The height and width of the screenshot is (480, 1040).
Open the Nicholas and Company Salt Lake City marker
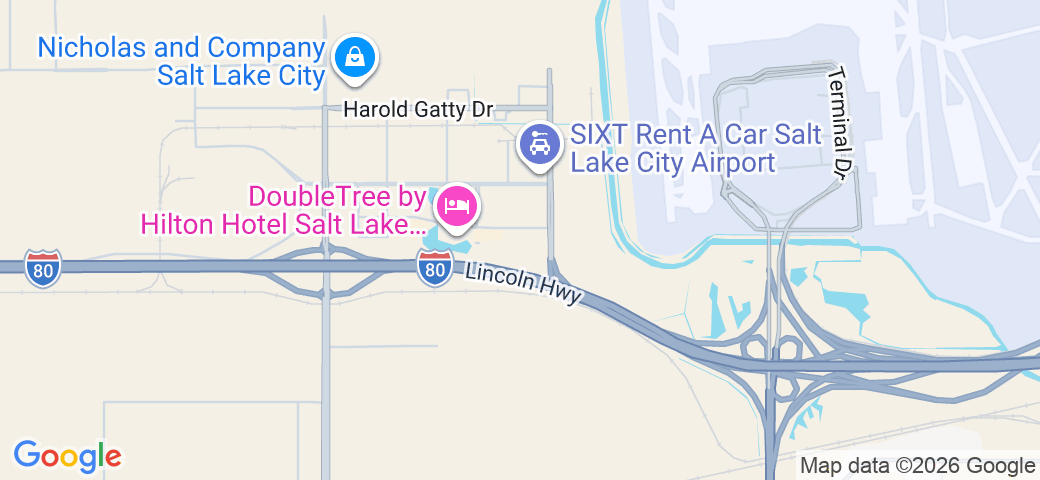(354, 56)
